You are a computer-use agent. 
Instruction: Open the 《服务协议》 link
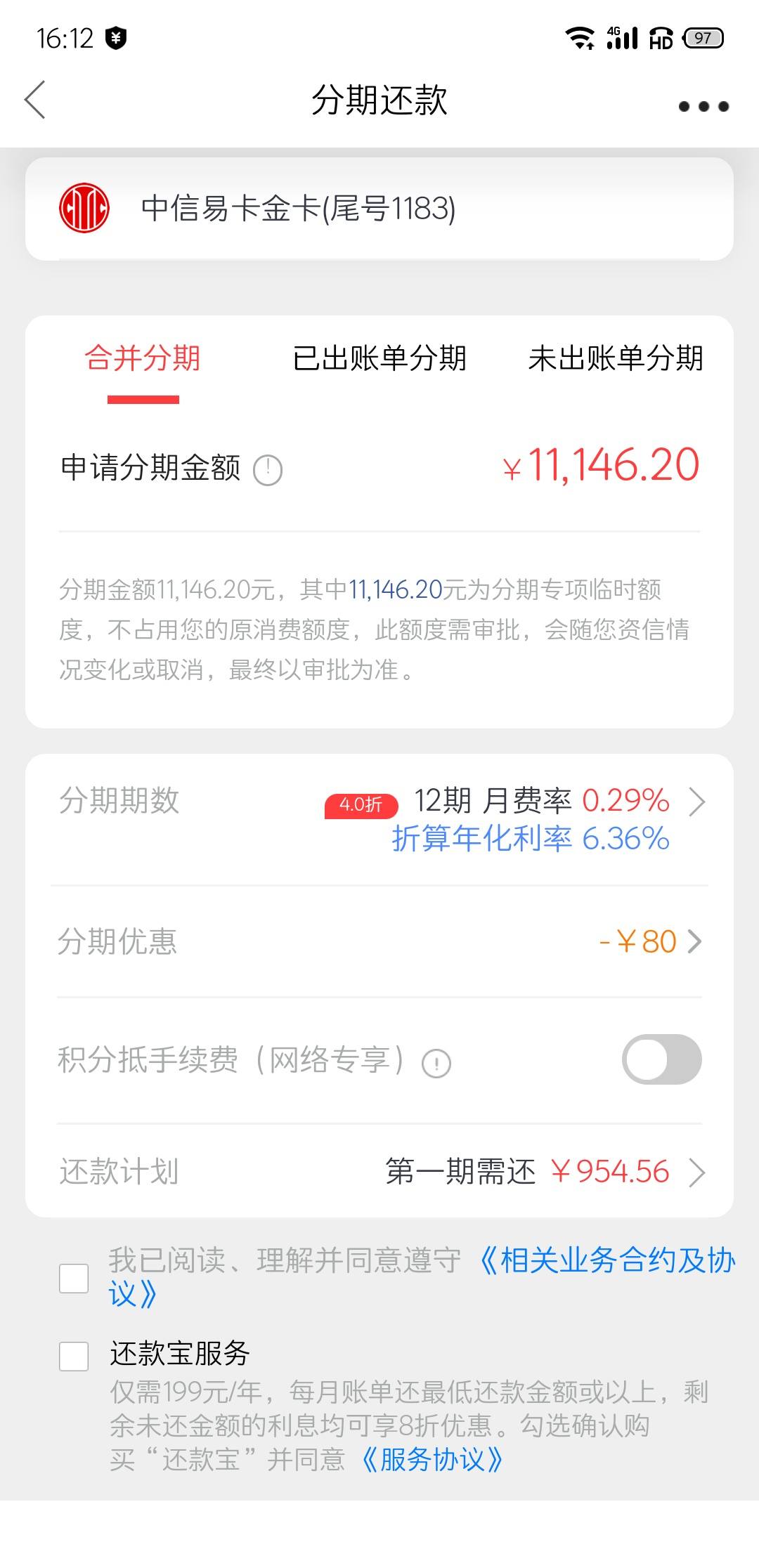(x=432, y=1460)
